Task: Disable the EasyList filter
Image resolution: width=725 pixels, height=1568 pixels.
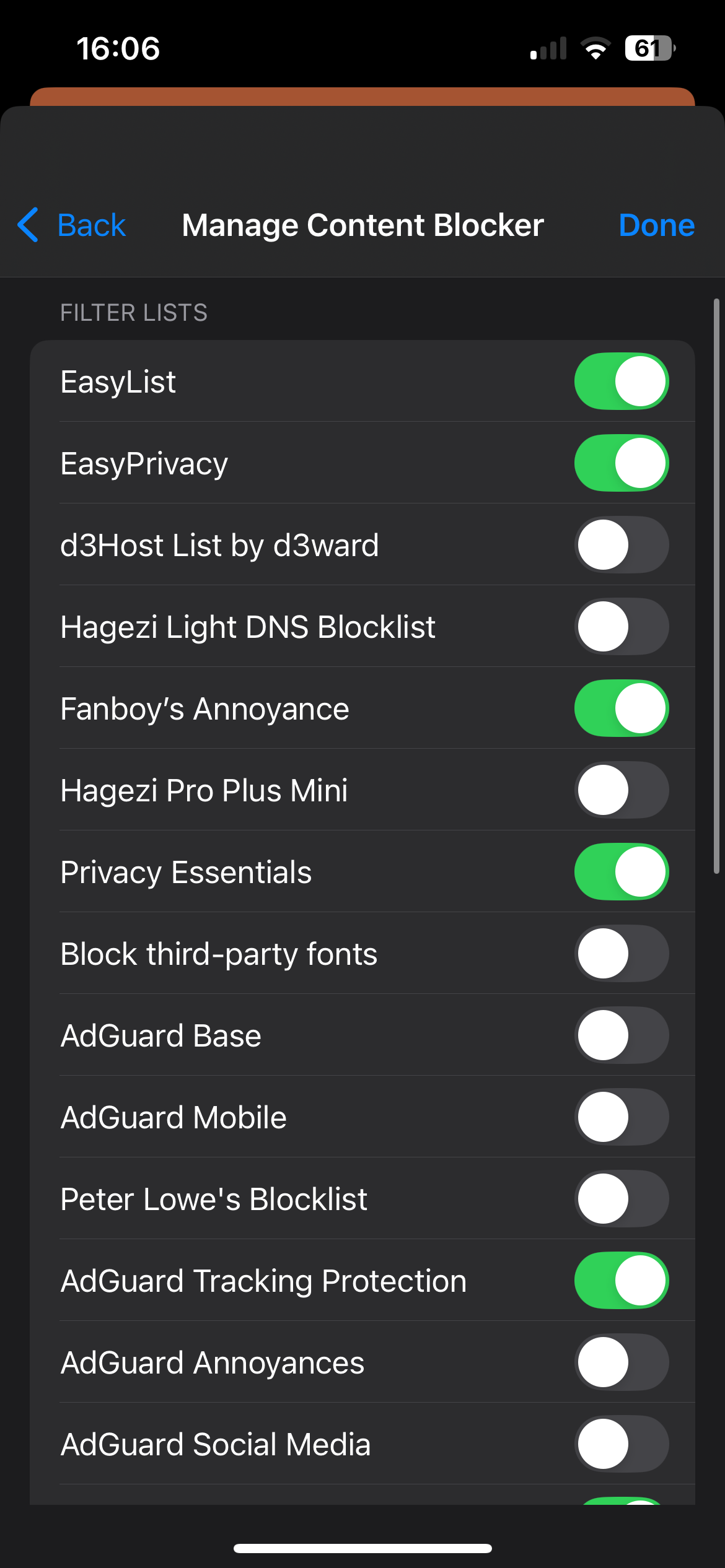Action: (x=622, y=381)
